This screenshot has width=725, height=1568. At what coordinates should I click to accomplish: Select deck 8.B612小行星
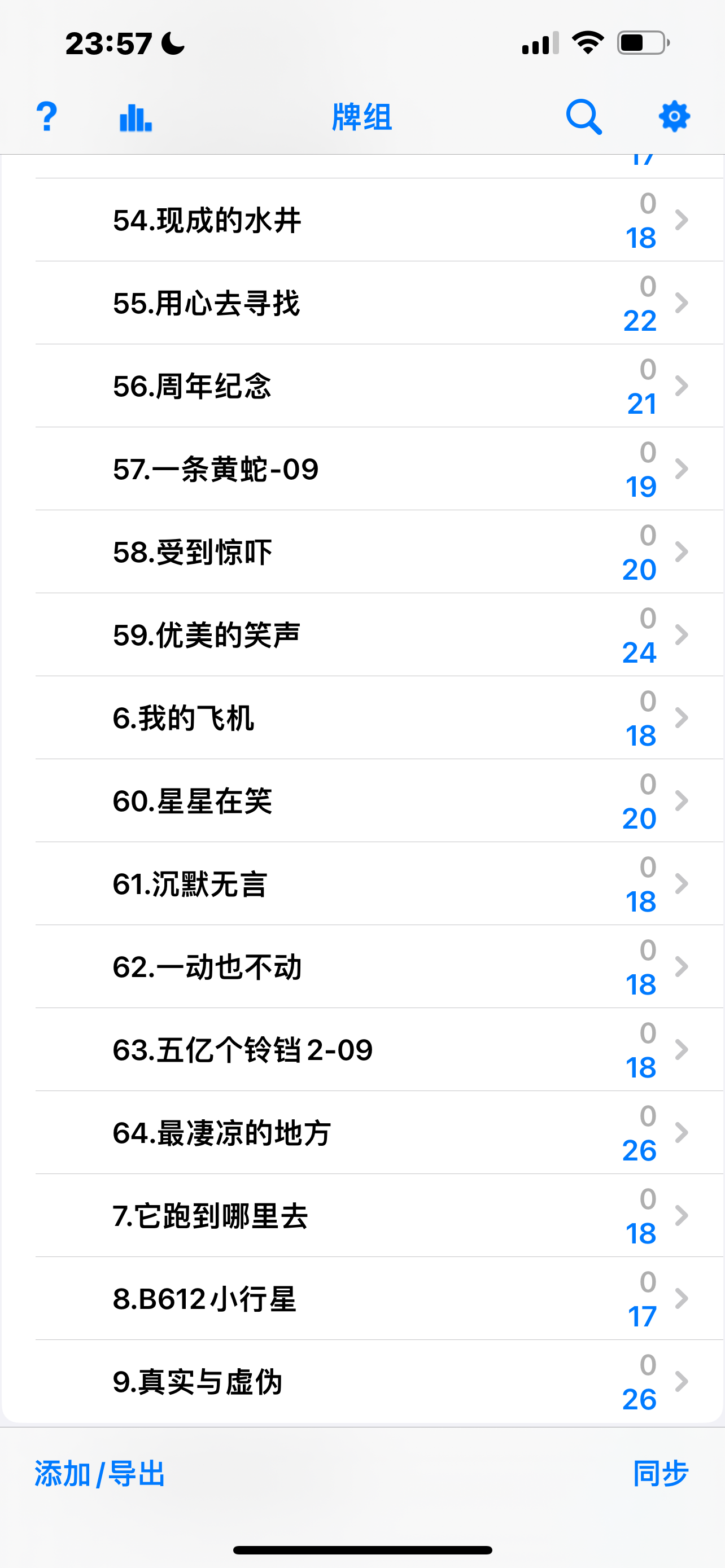click(x=379, y=1298)
